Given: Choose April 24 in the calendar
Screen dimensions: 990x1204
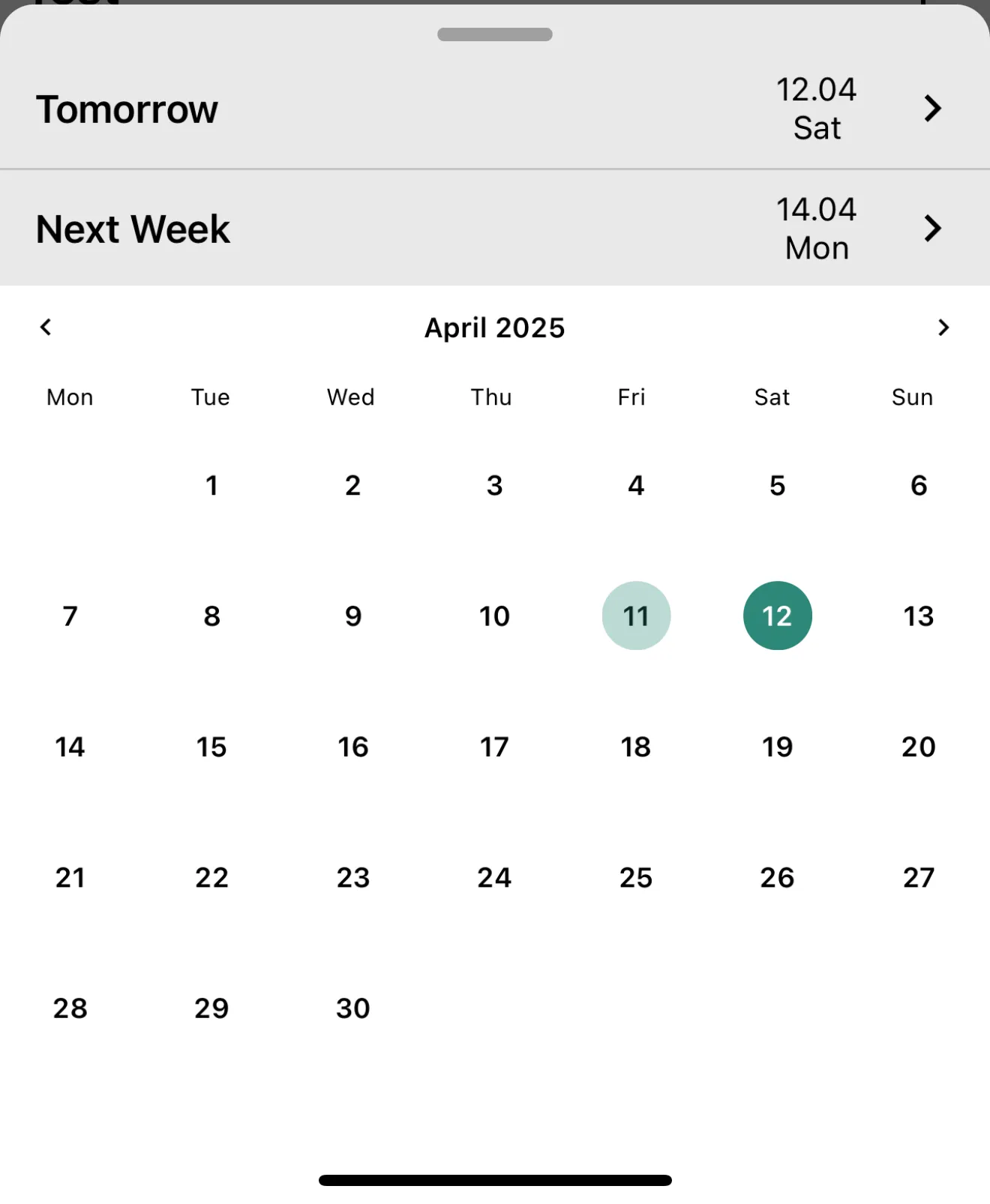Looking at the screenshot, I should click(494, 878).
